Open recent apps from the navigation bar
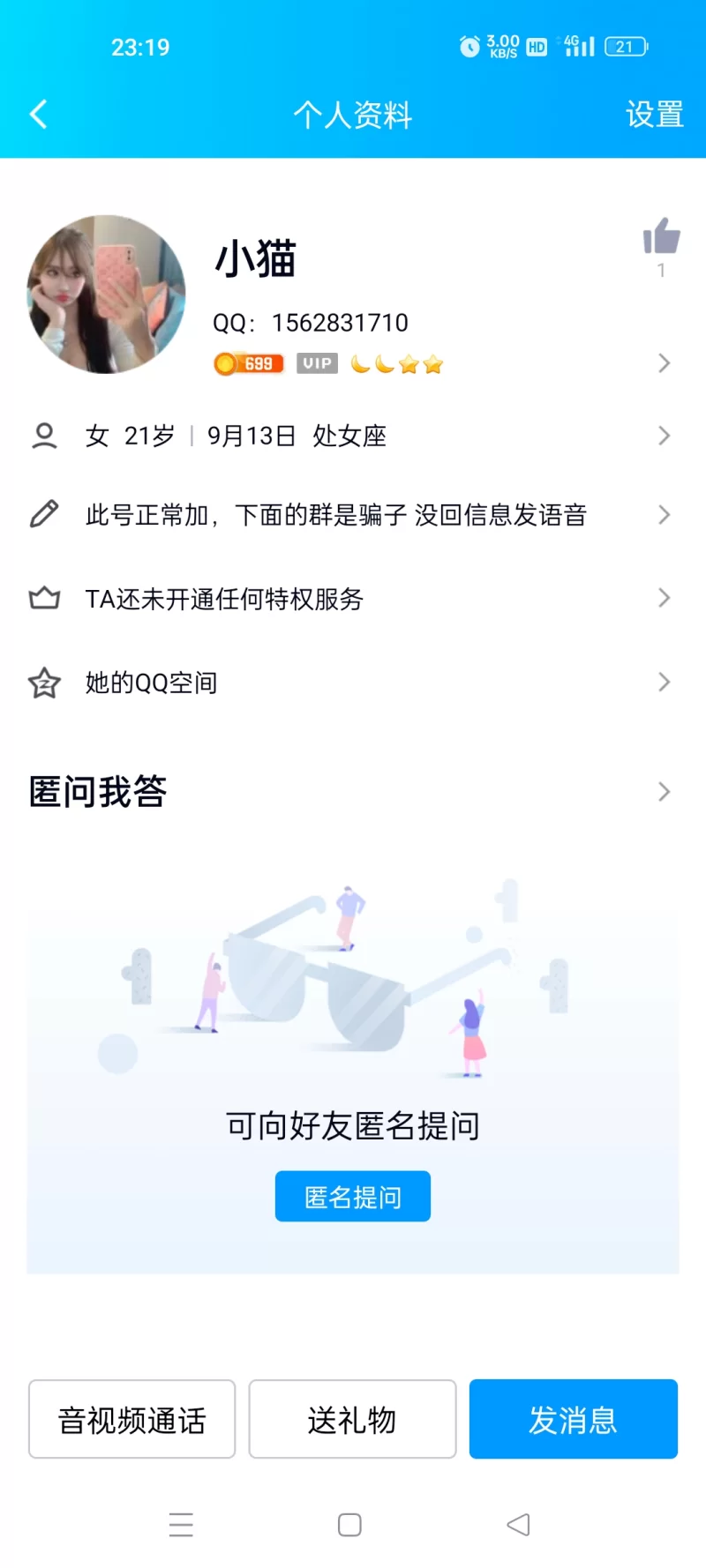The image size is (706, 1568). point(181,1525)
